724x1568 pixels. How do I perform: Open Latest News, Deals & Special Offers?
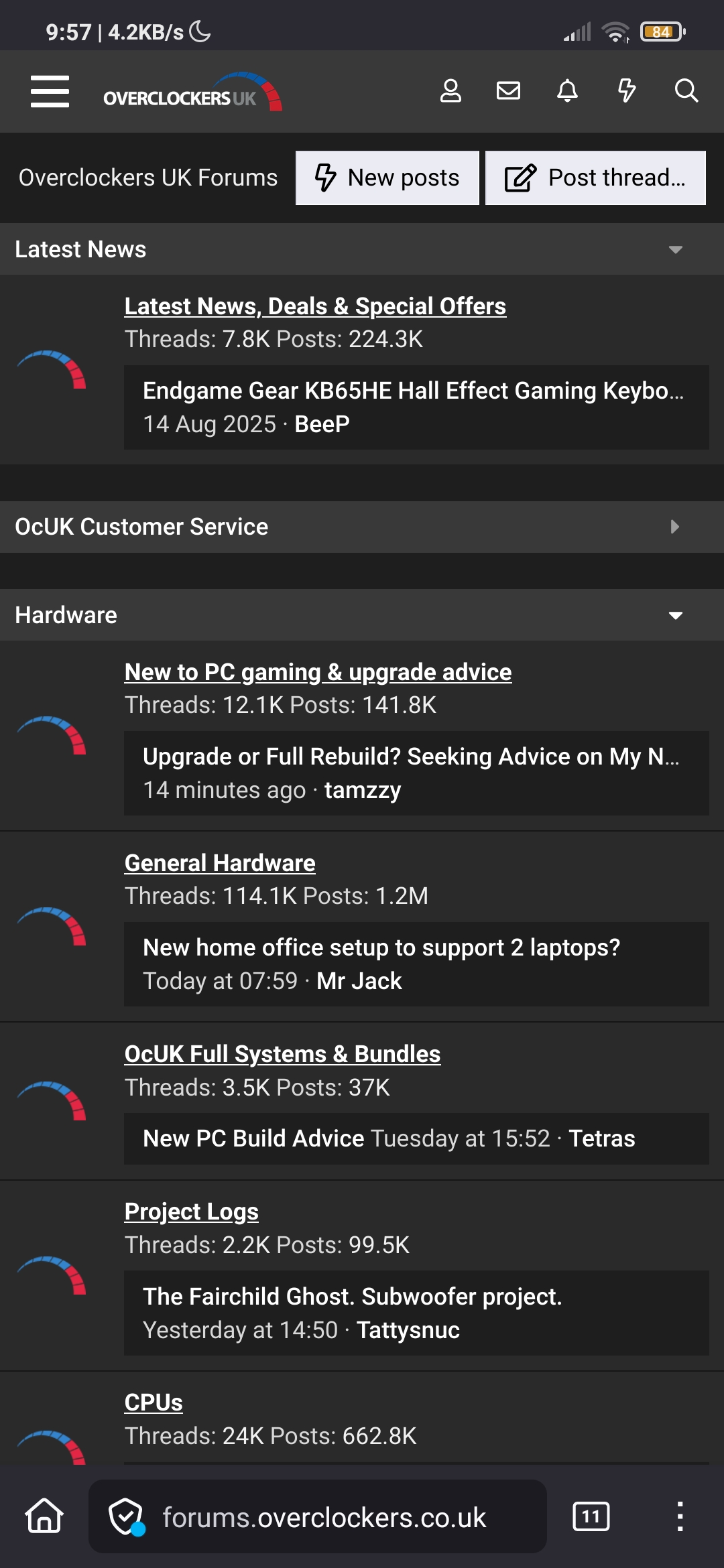pos(315,306)
